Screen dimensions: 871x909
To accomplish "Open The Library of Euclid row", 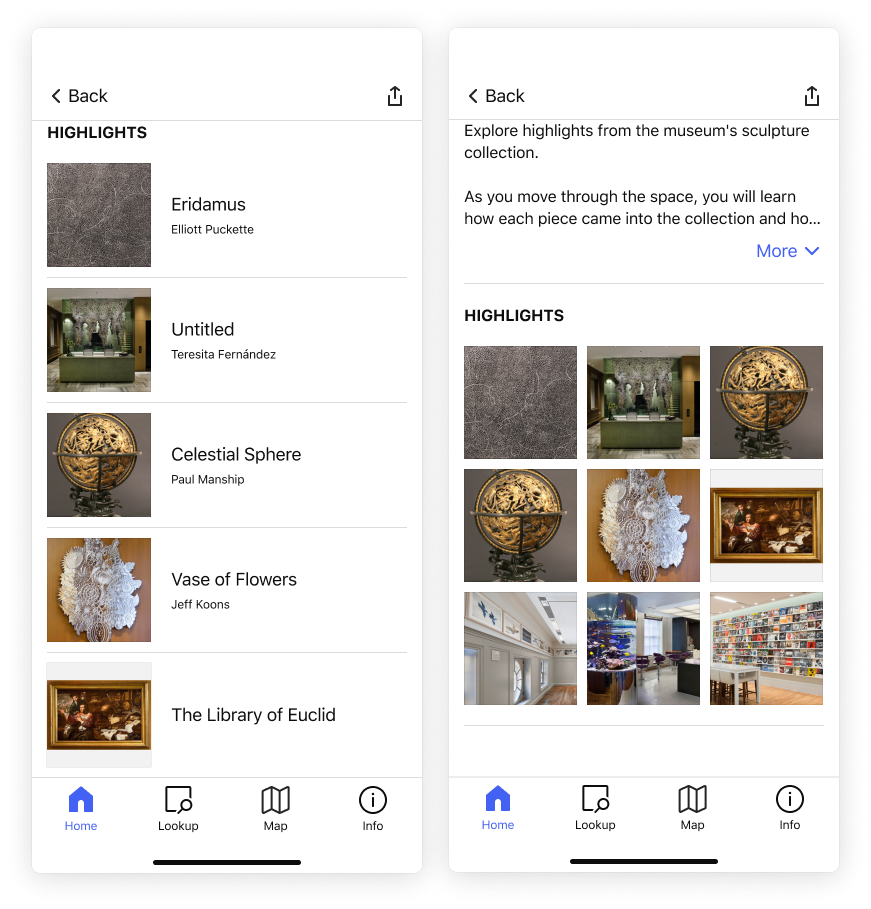I will point(226,715).
